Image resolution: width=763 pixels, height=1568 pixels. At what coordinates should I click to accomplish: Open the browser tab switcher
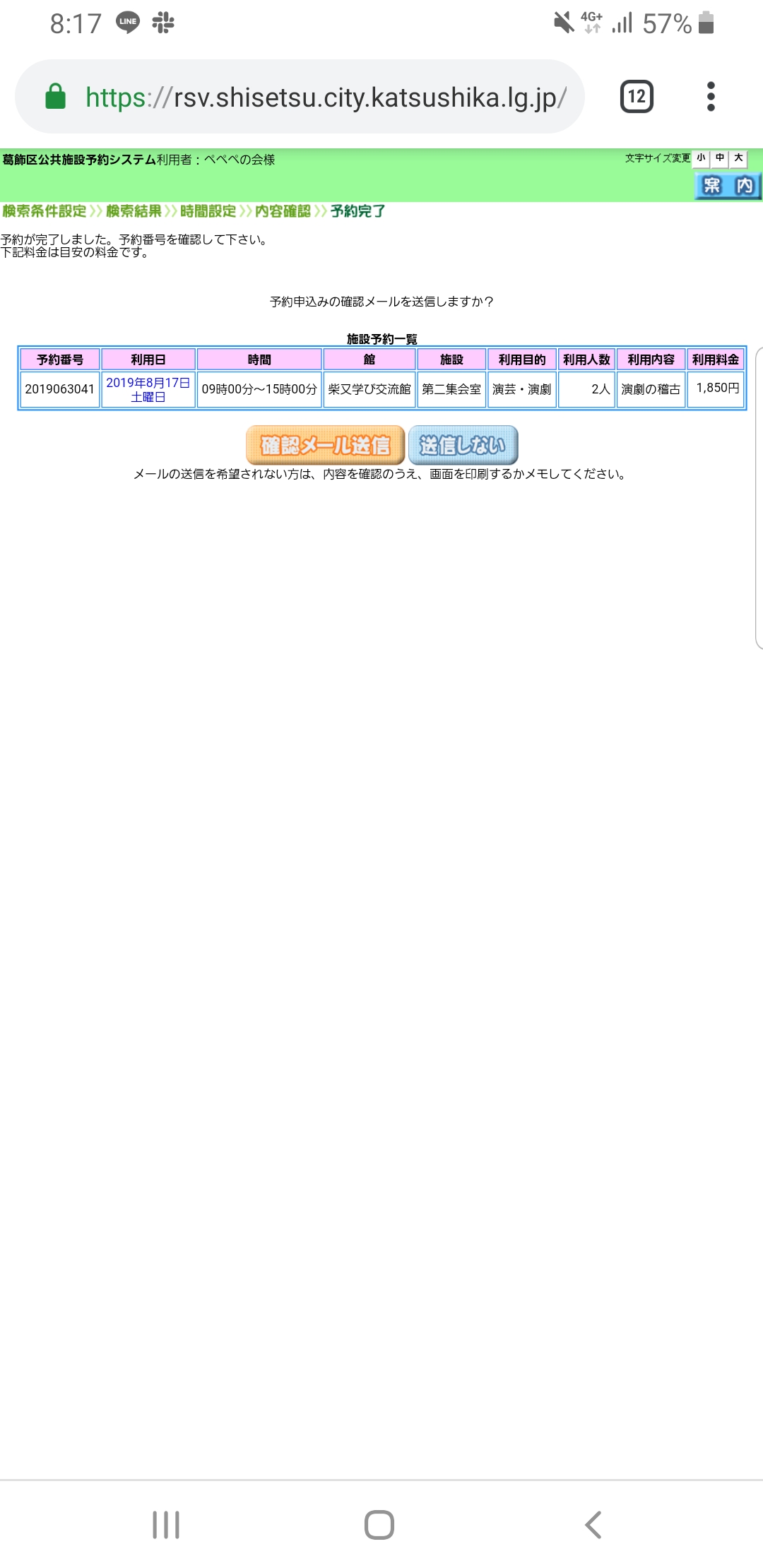point(637,97)
